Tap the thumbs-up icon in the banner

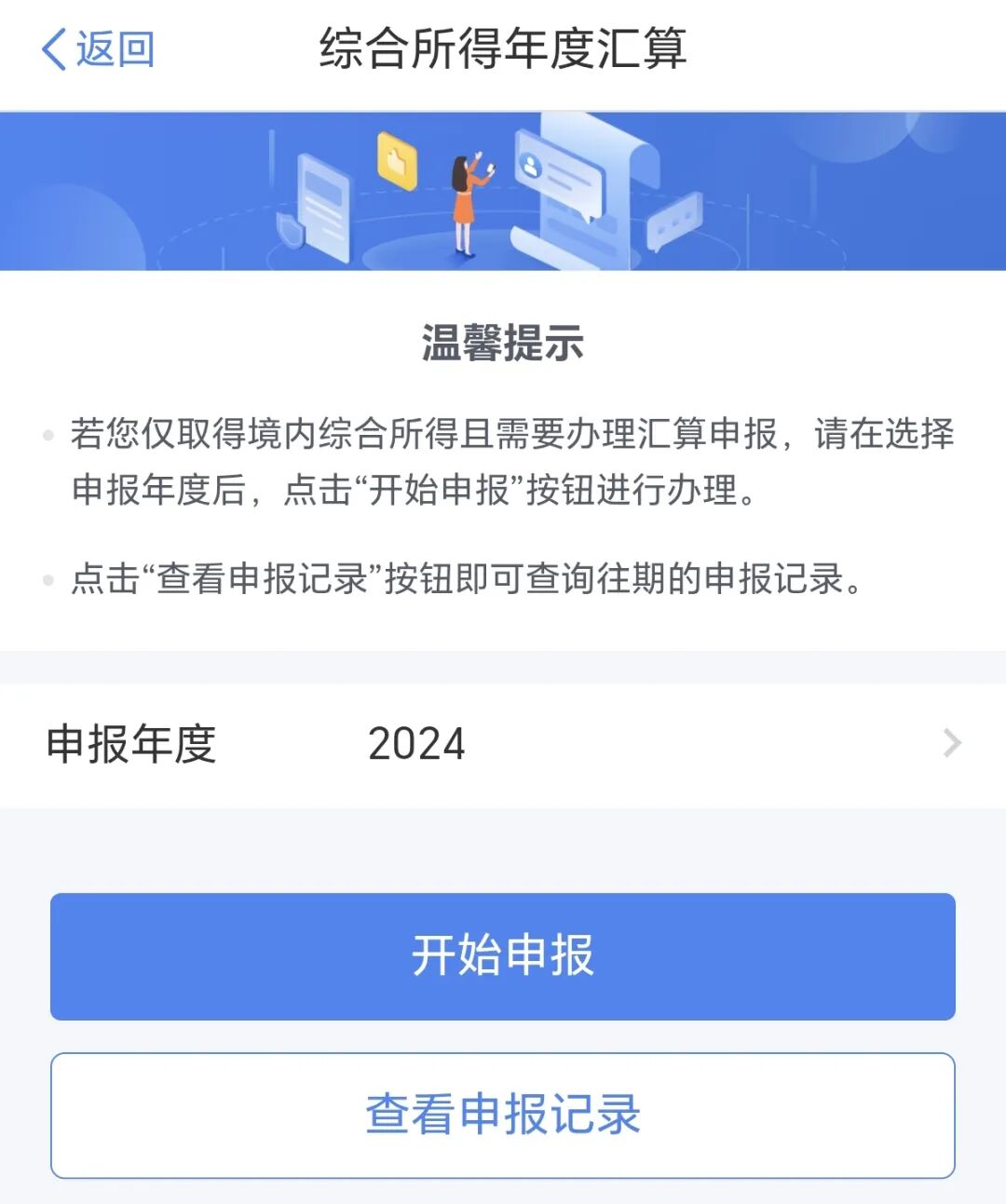coord(396,160)
